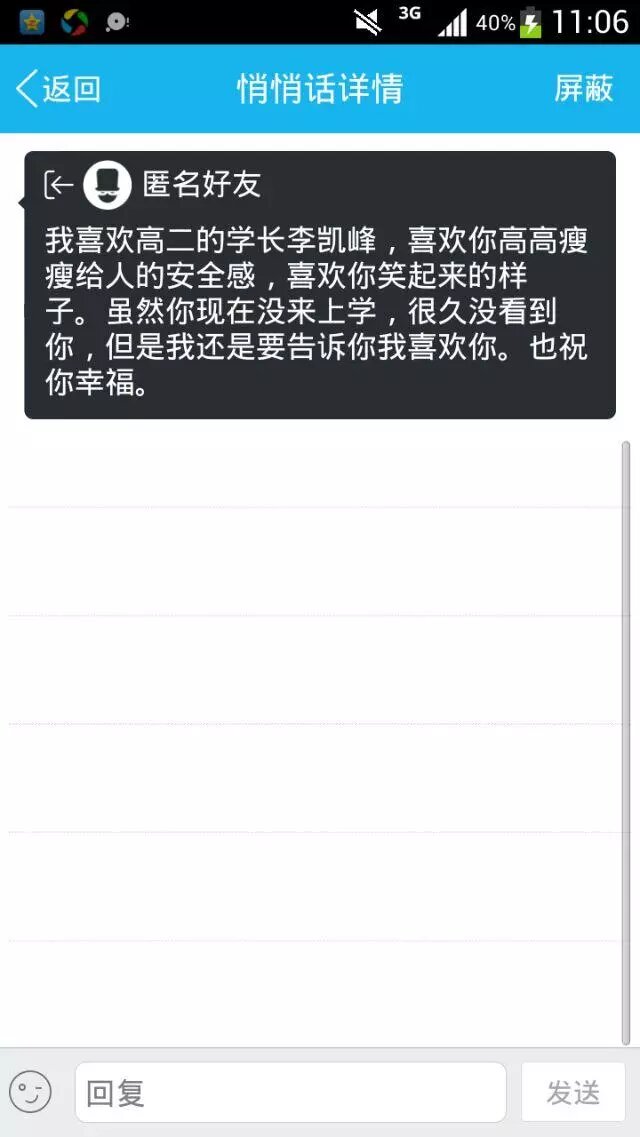The image size is (640, 1137).
Task: Open the emoji smiley picker
Action: click(x=30, y=1091)
